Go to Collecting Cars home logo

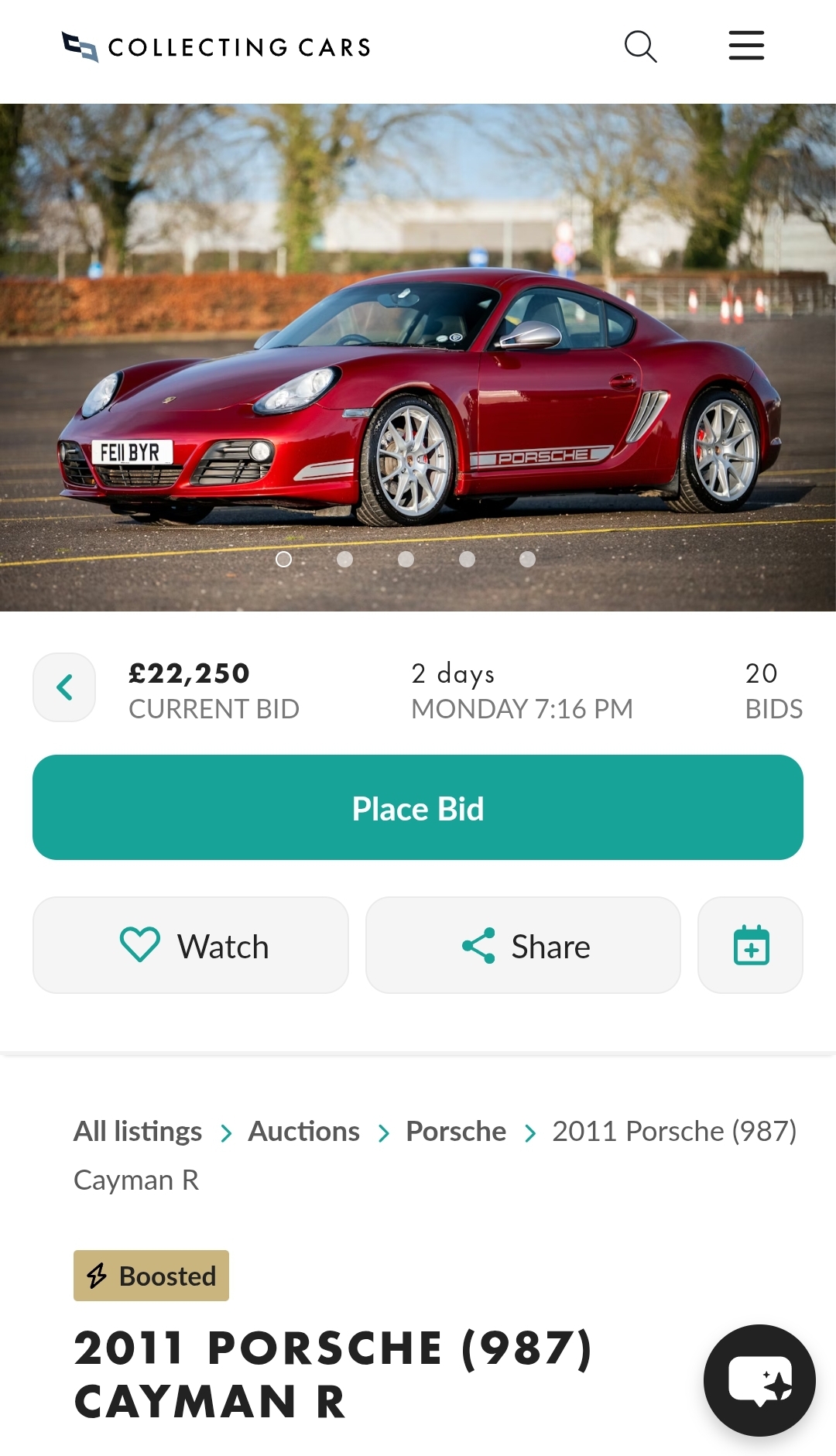(217, 47)
